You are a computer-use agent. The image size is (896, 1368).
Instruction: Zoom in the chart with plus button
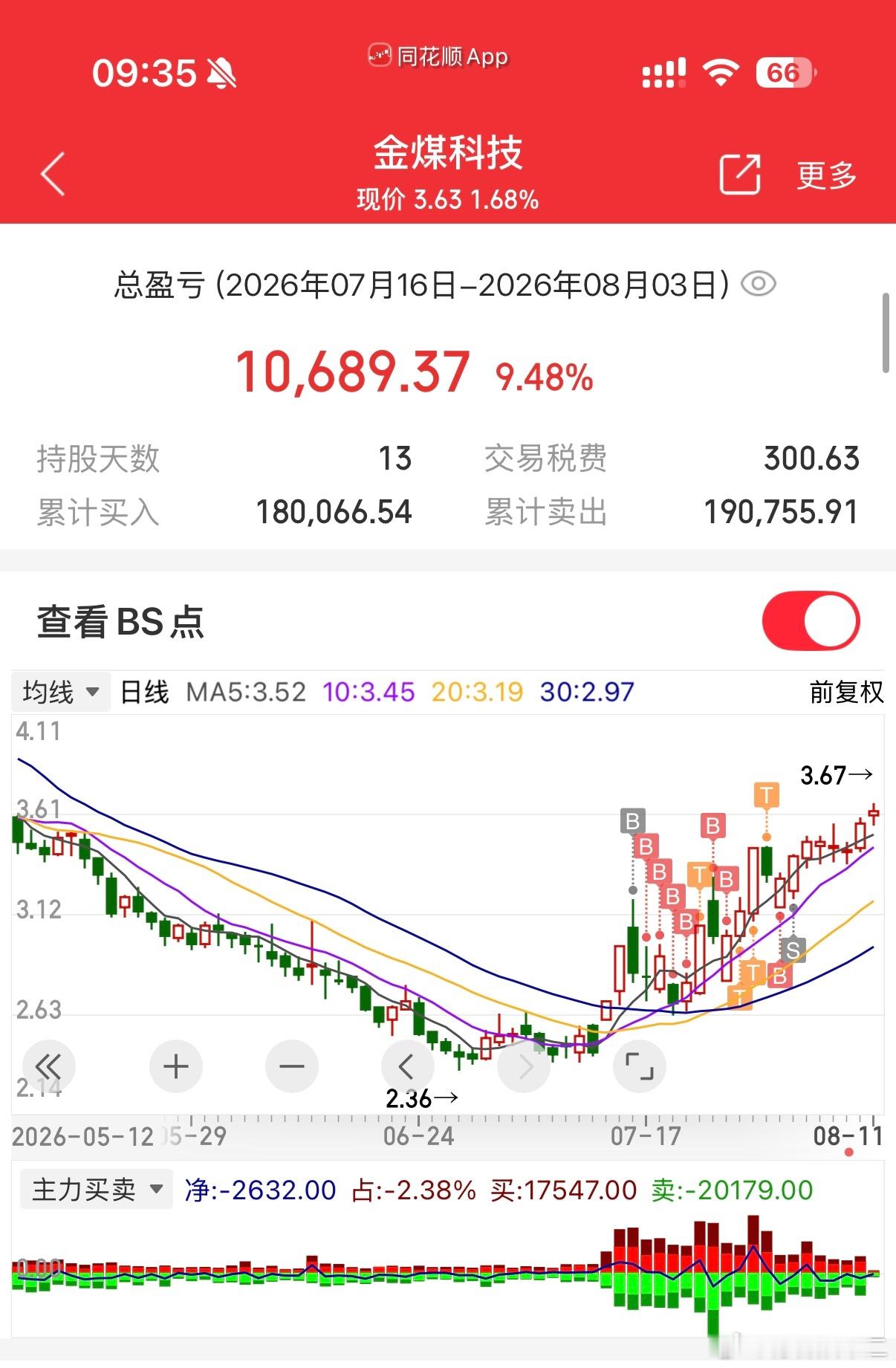point(176,1067)
